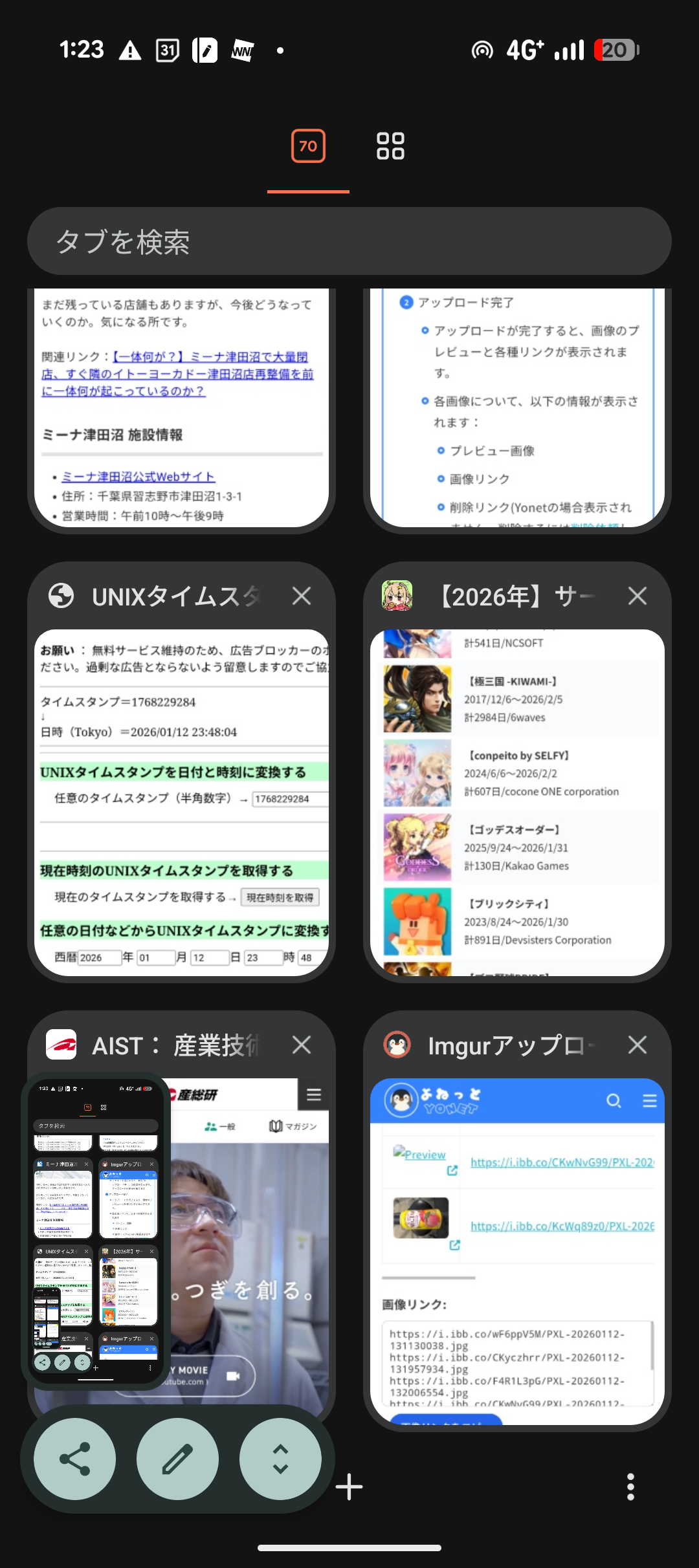Viewport: 699px width, 1568px height.
Task: Capture more with the scrolling screenshot button
Action: [280, 1459]
